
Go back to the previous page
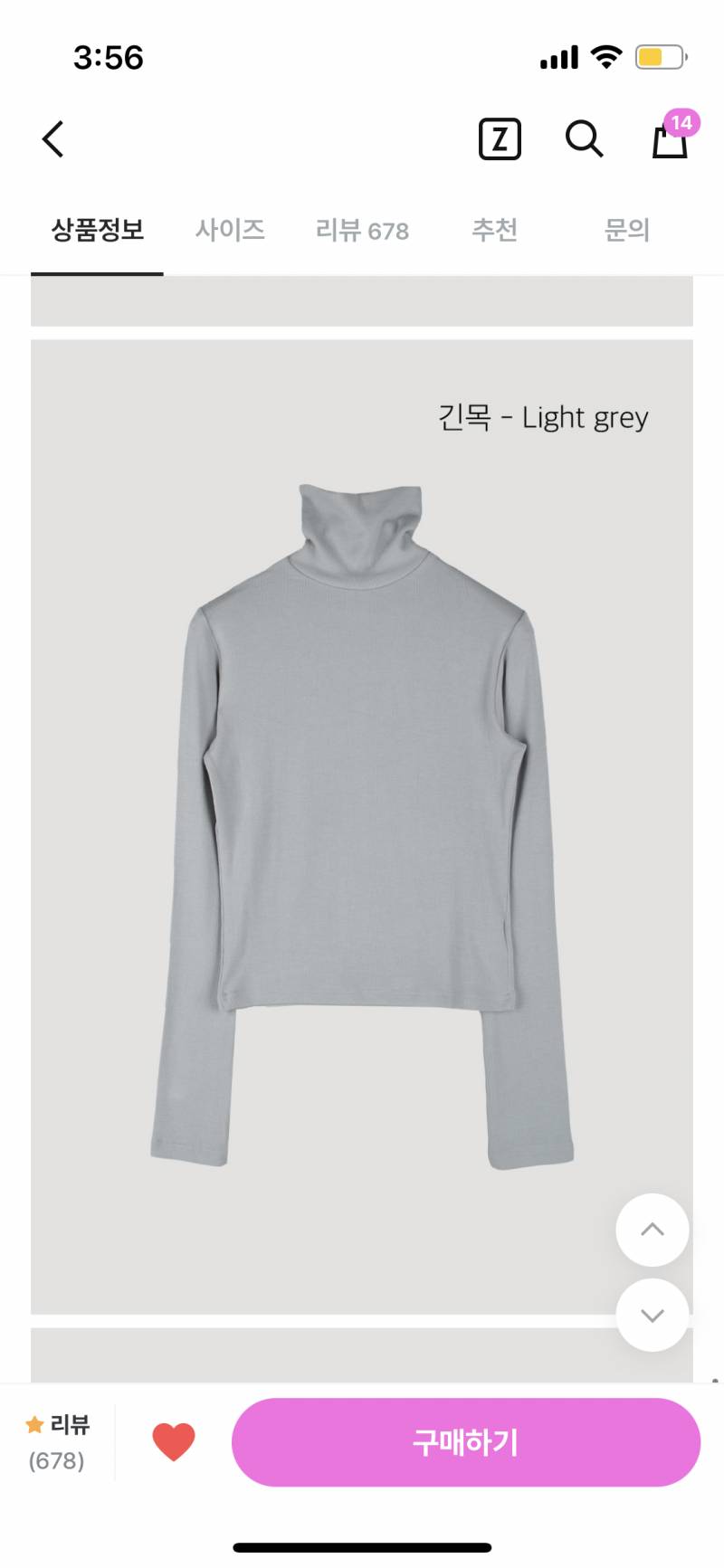[x=53, y=139]
